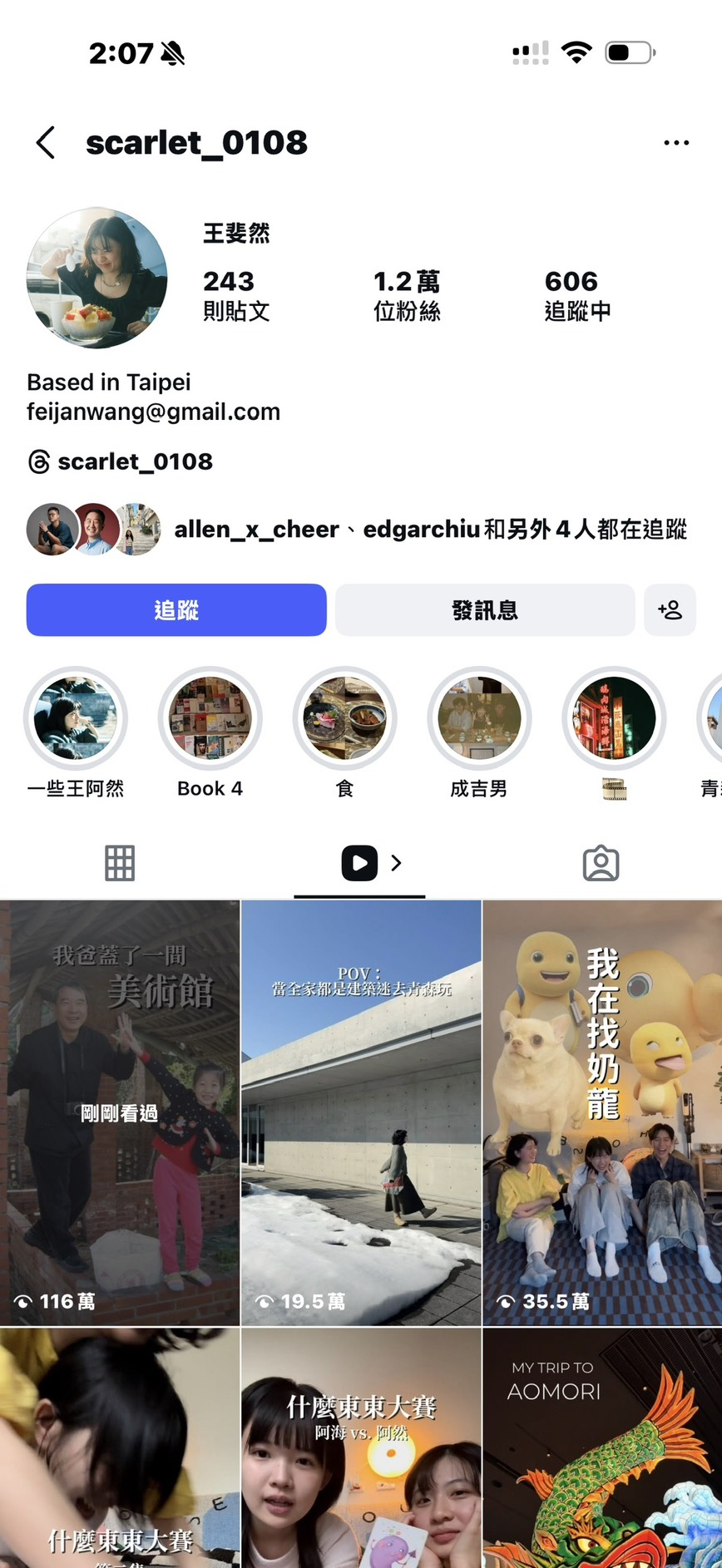Viewport: 722px width, 1568px height.
Task: Open the three-dot overflow menu
Action: 675,143
